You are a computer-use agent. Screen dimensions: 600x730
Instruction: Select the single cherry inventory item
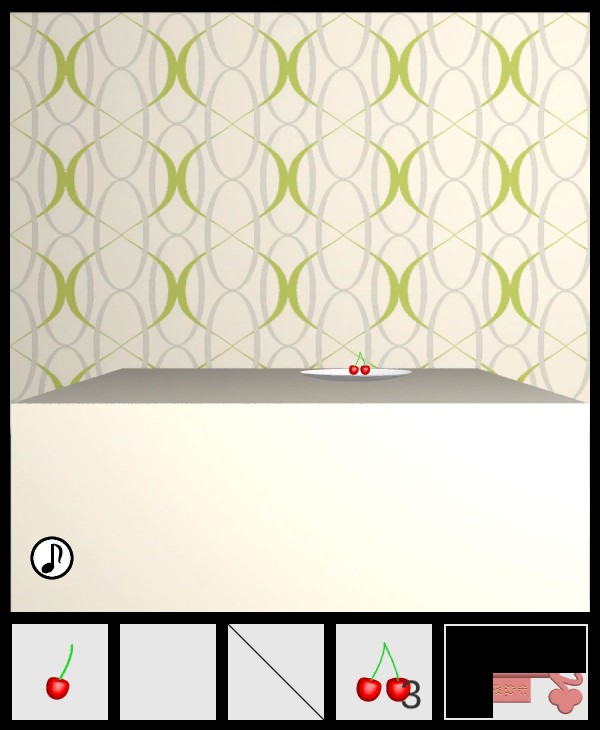click(60, 672)
